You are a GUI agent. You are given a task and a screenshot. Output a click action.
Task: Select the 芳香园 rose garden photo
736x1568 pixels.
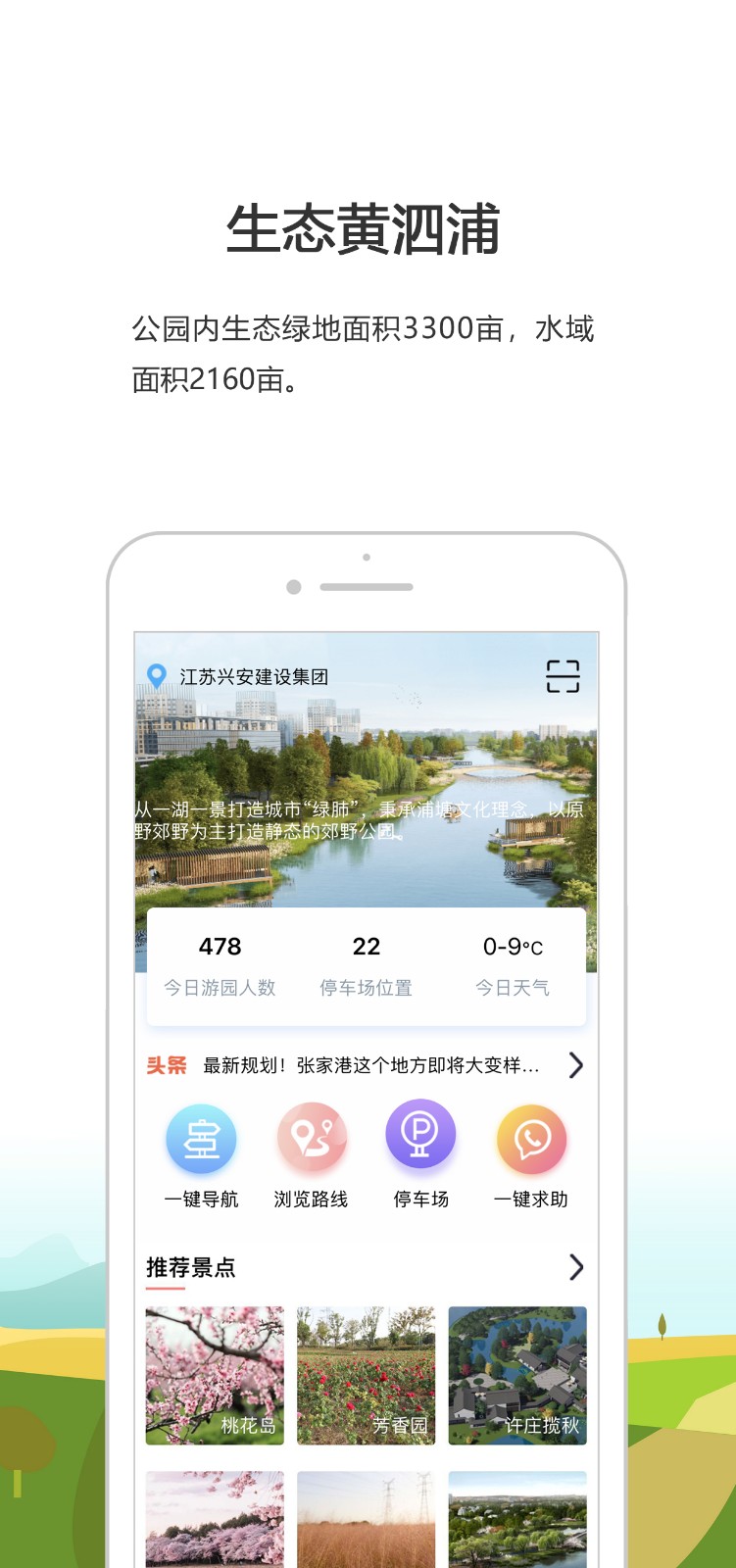pyautogui.click(x=366, y=1375)
